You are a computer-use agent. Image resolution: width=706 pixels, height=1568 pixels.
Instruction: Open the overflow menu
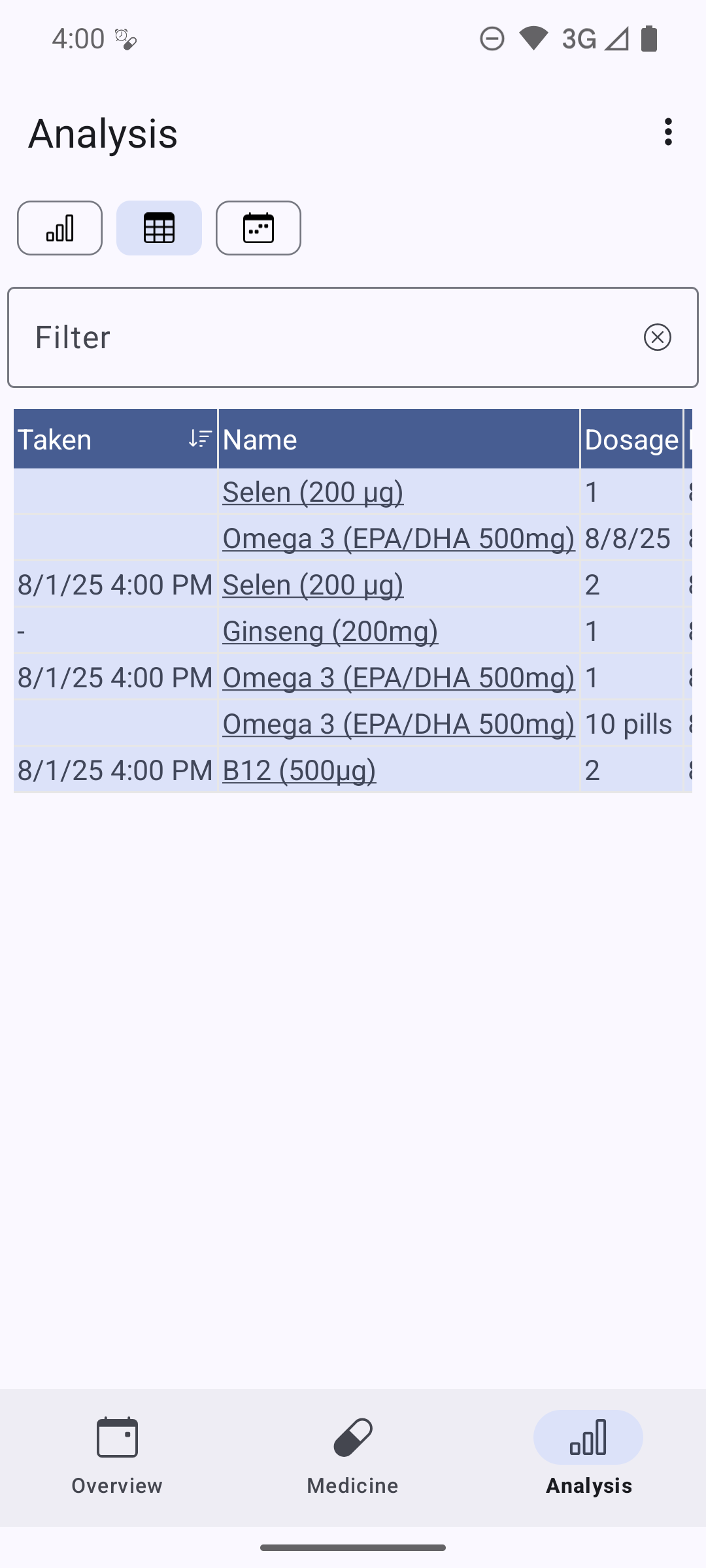[667, 132]
